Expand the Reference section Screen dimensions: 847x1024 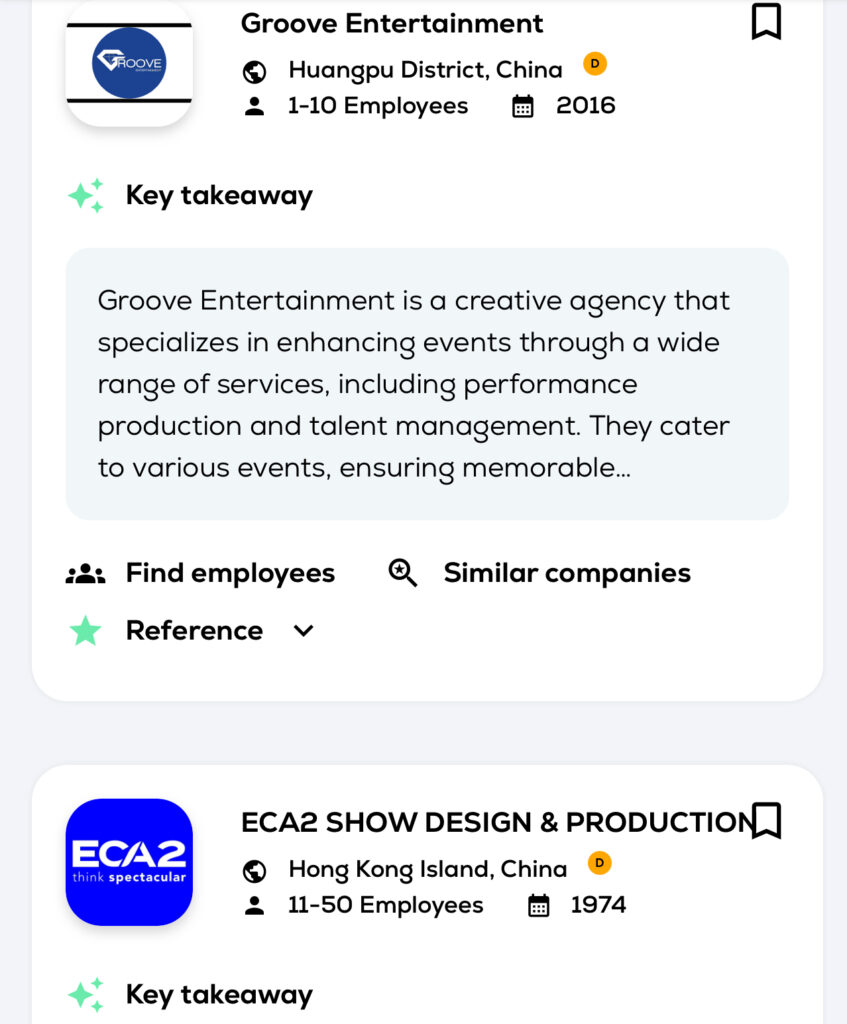pyautogui.click(x=303, y=630)
